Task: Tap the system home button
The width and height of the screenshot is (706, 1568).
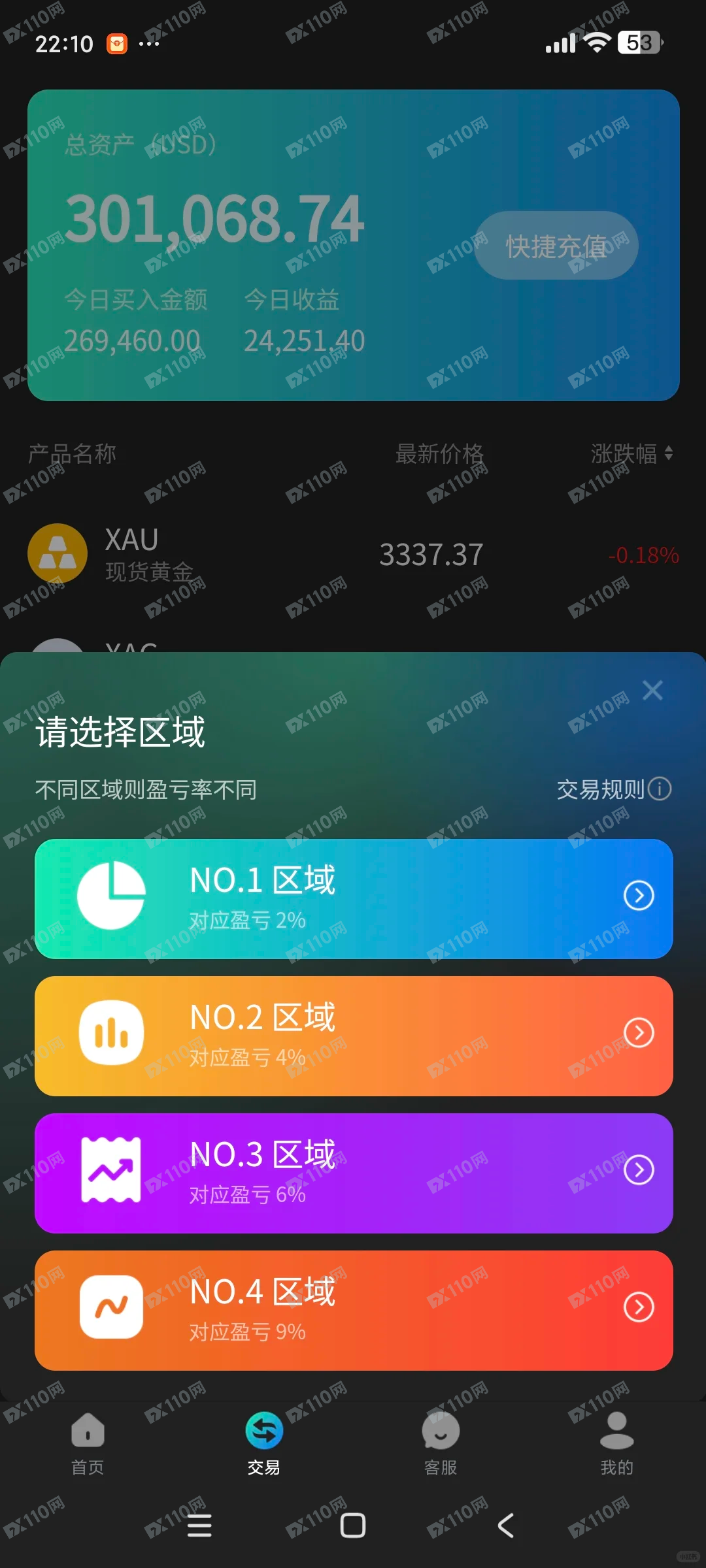Action: 353,1526
